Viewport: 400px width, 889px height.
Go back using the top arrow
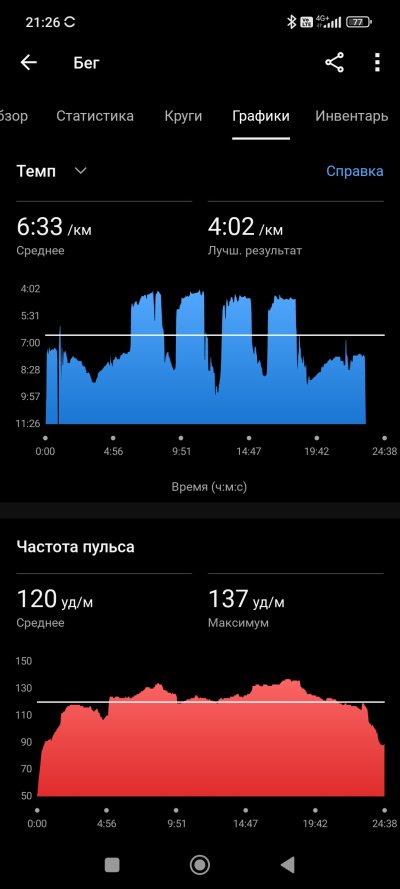(28, 62)
